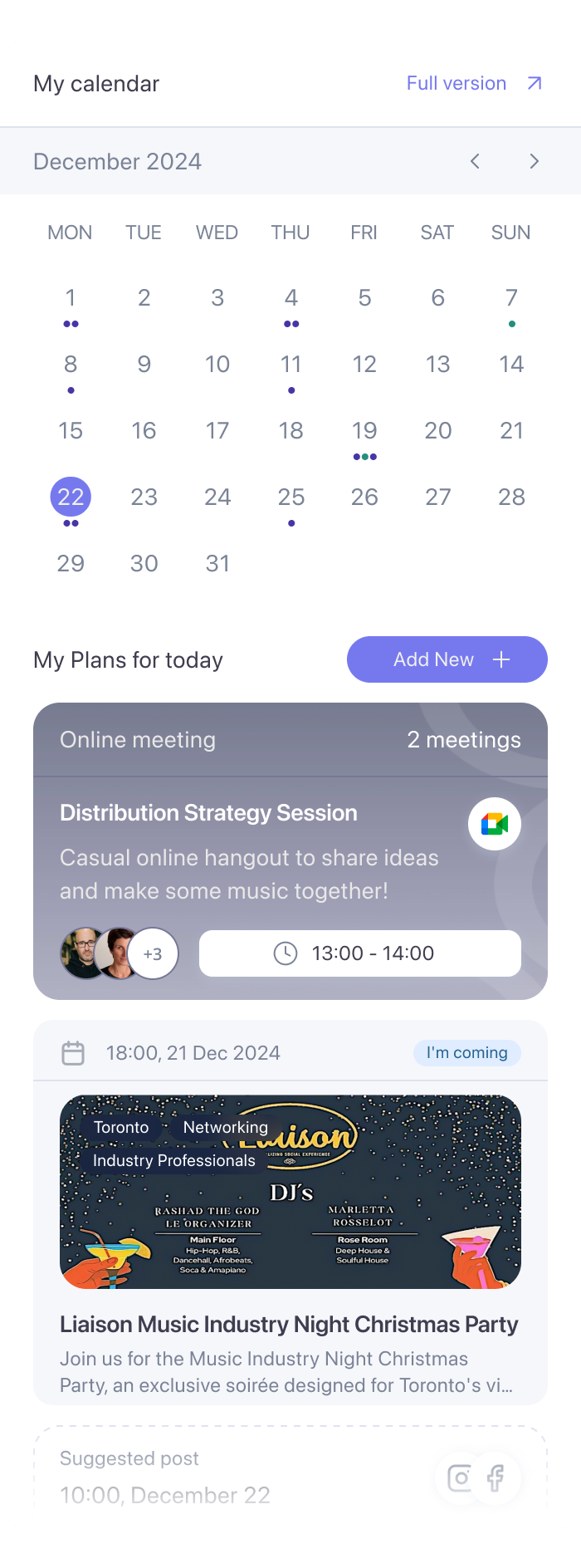Go to the previous month
The image size is (581, 1568).
(475, 161)
